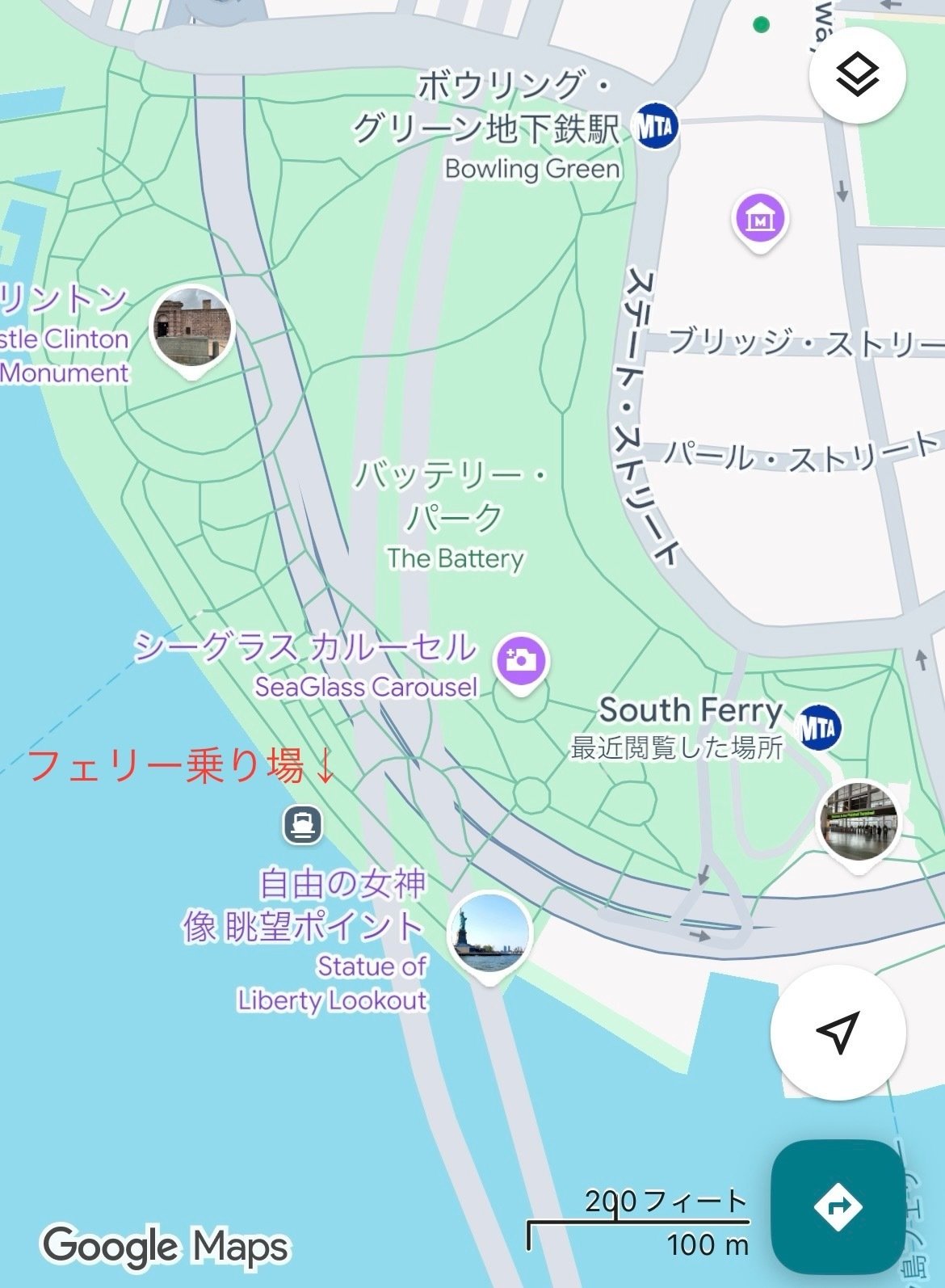This screenshot has width=945, height=1288.
Task: Tap the South Ferry MTA station marker
Action: [x=818, y=727]
